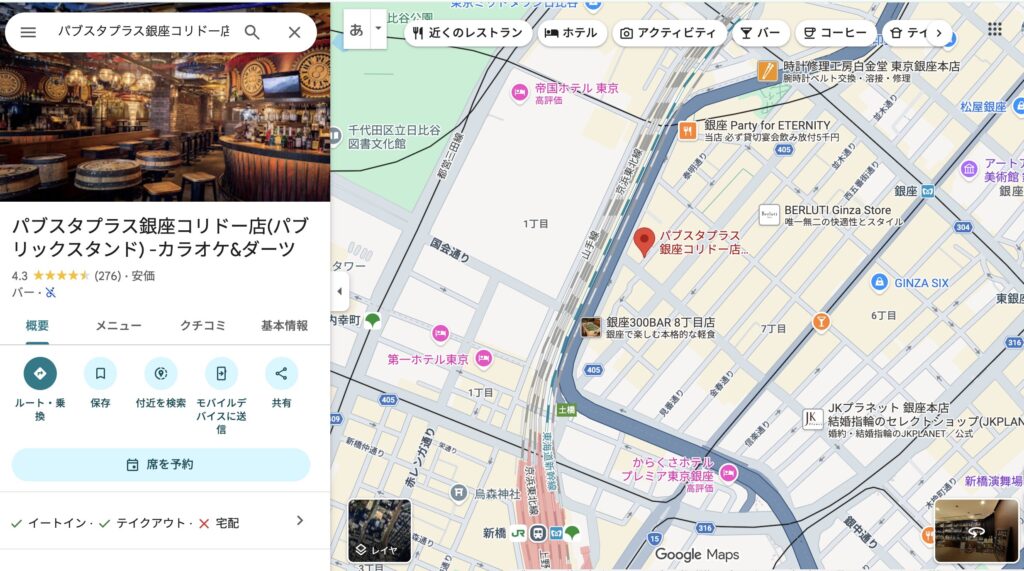
Task: Tap the search magnifier icon
Action: pyautogui.click(x=252, y=32)
